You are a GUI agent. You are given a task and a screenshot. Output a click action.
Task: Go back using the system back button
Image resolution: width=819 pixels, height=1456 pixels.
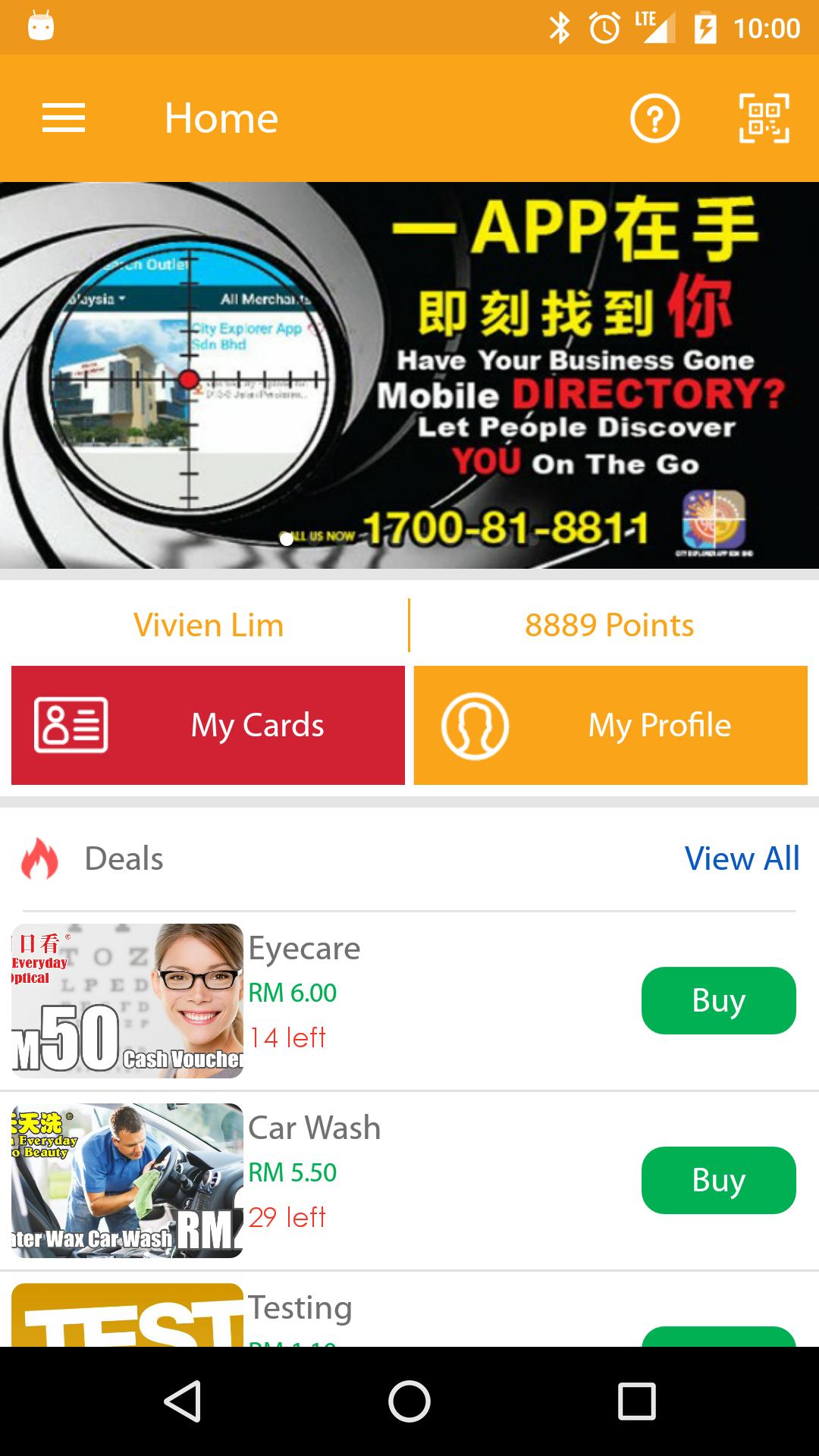183,1401
